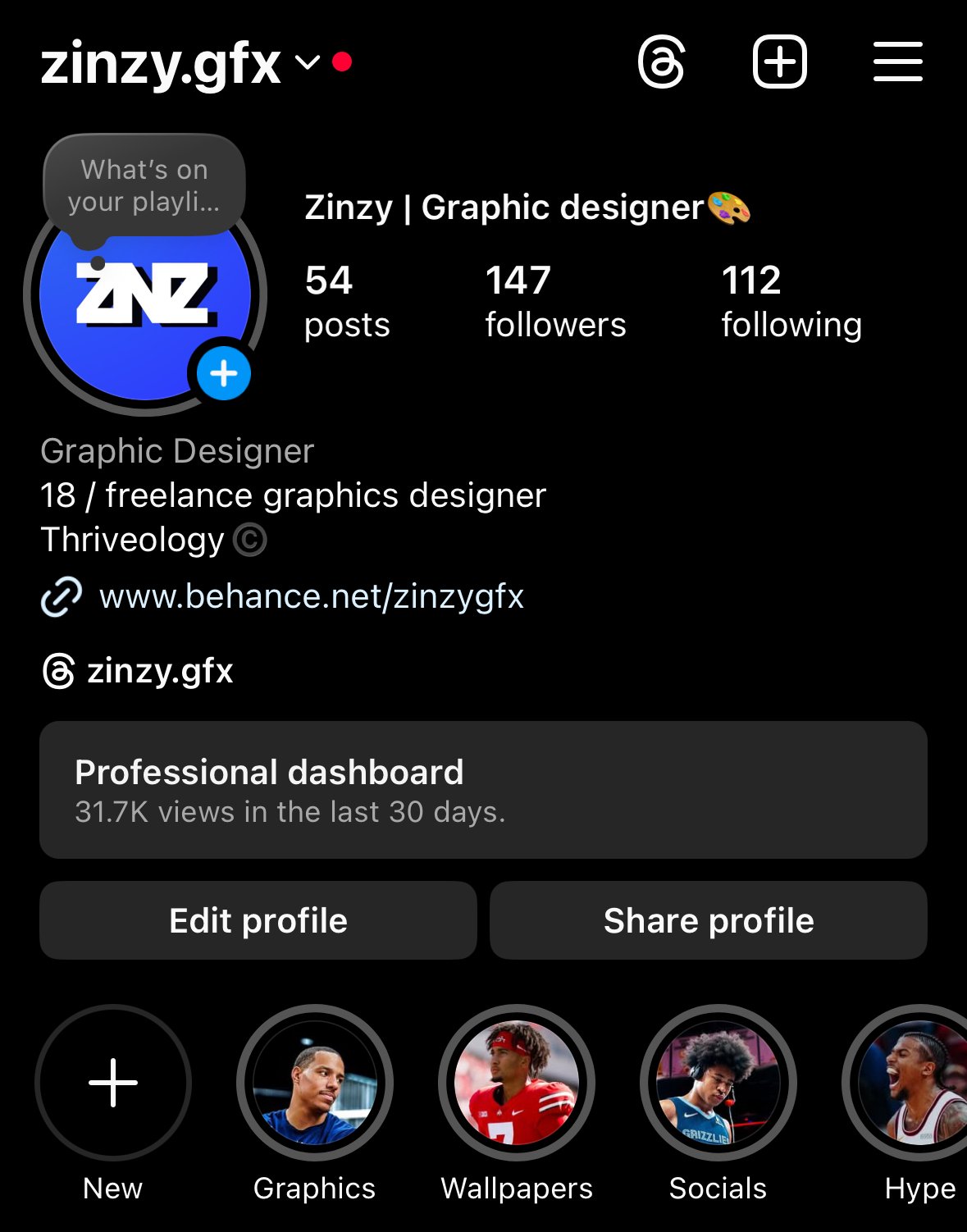Open the Wallpapers highlight
Image resolution: width=967 pixels, height=1232 pixels.
pos(517,1083)
